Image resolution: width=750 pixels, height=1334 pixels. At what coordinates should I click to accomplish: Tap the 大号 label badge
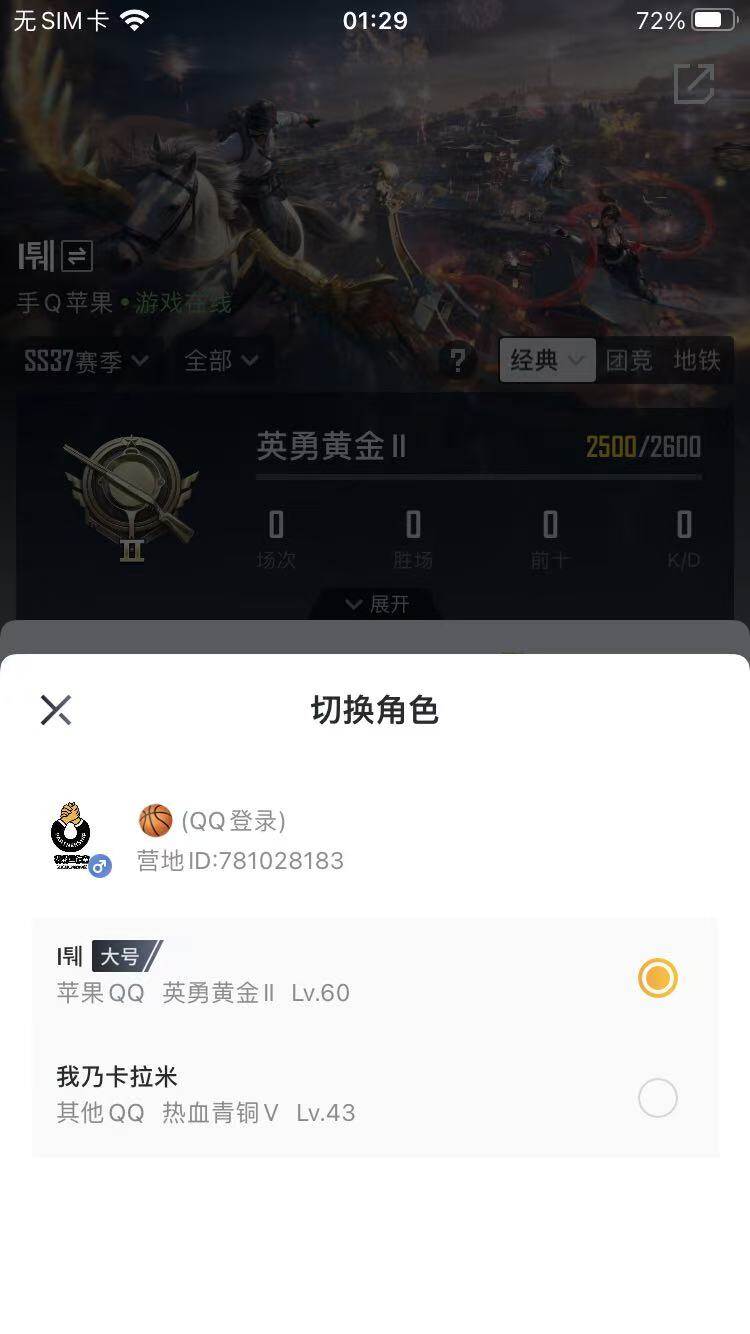tap(120, 957)
